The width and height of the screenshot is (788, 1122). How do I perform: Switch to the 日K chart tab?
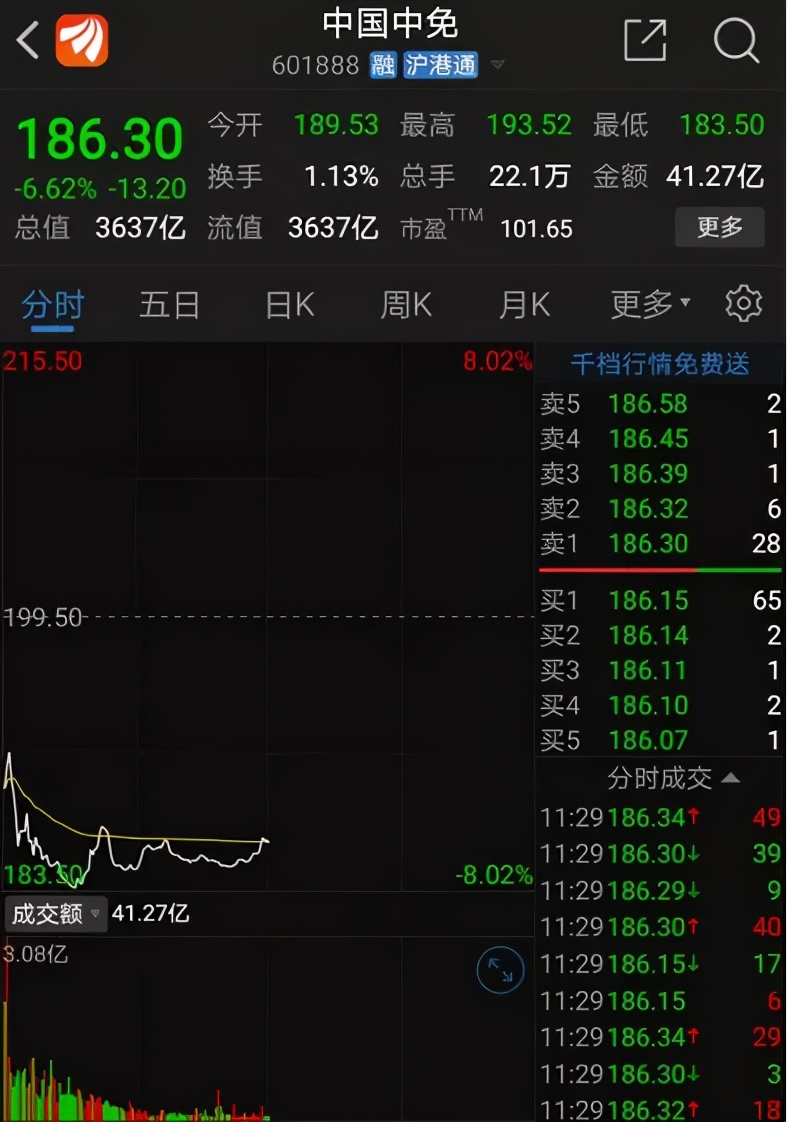[x=289, y=304]
